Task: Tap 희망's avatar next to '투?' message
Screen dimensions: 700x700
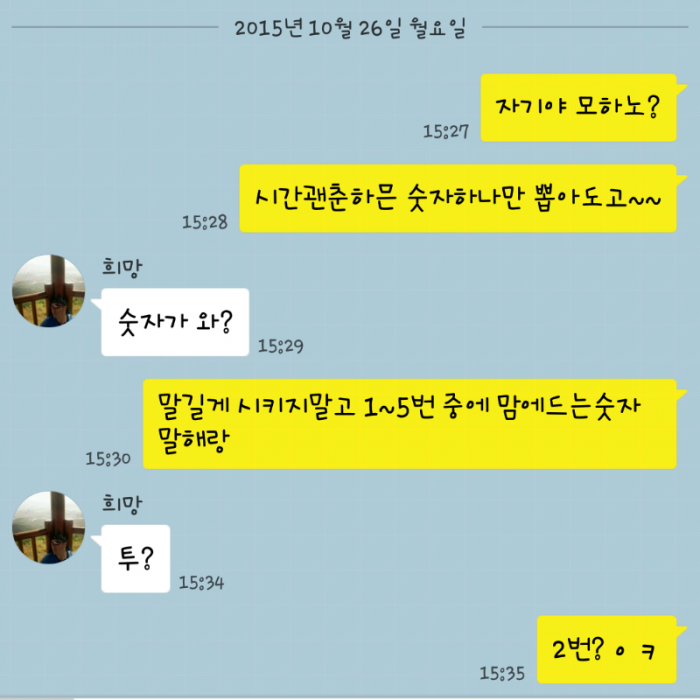Action: coord(48,528)
